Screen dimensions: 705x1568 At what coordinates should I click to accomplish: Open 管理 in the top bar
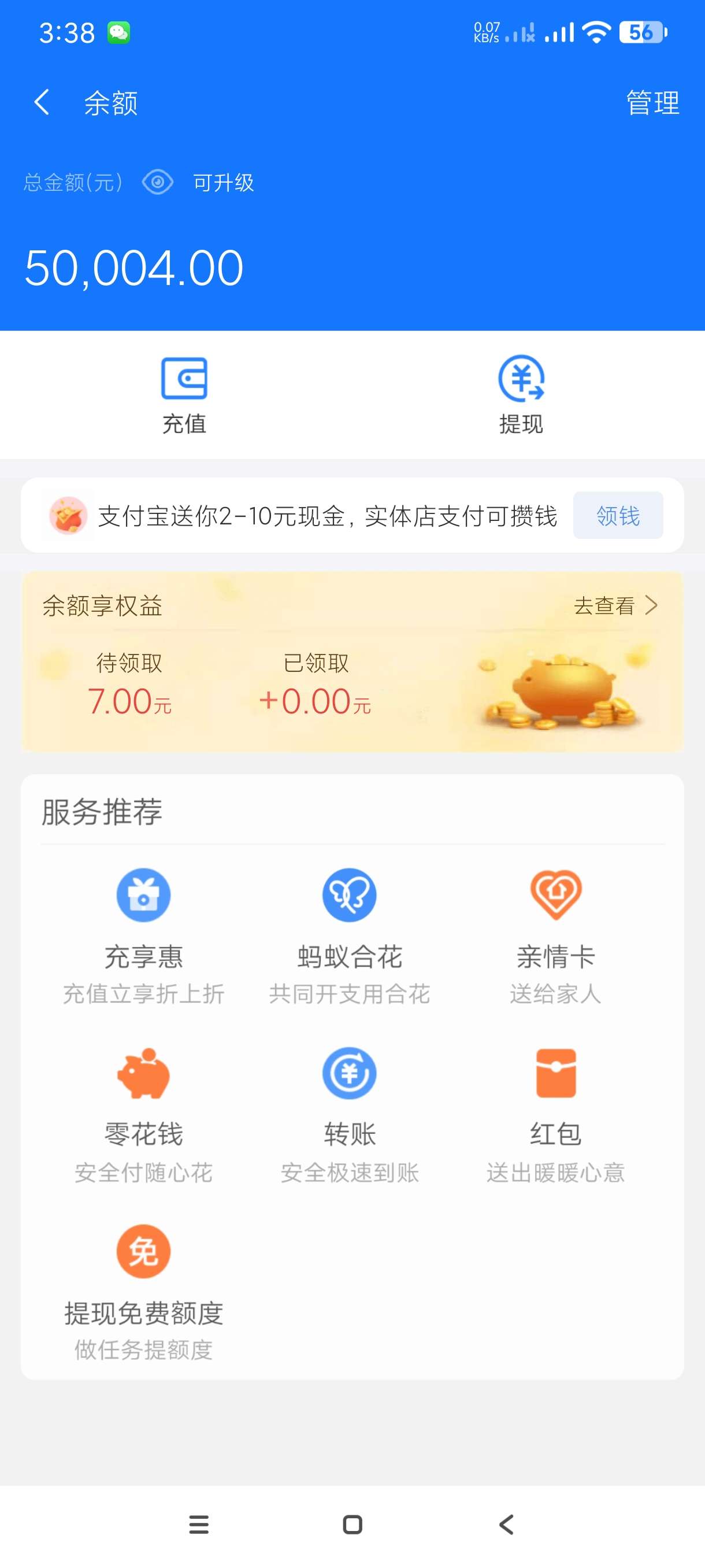[652, 102]
